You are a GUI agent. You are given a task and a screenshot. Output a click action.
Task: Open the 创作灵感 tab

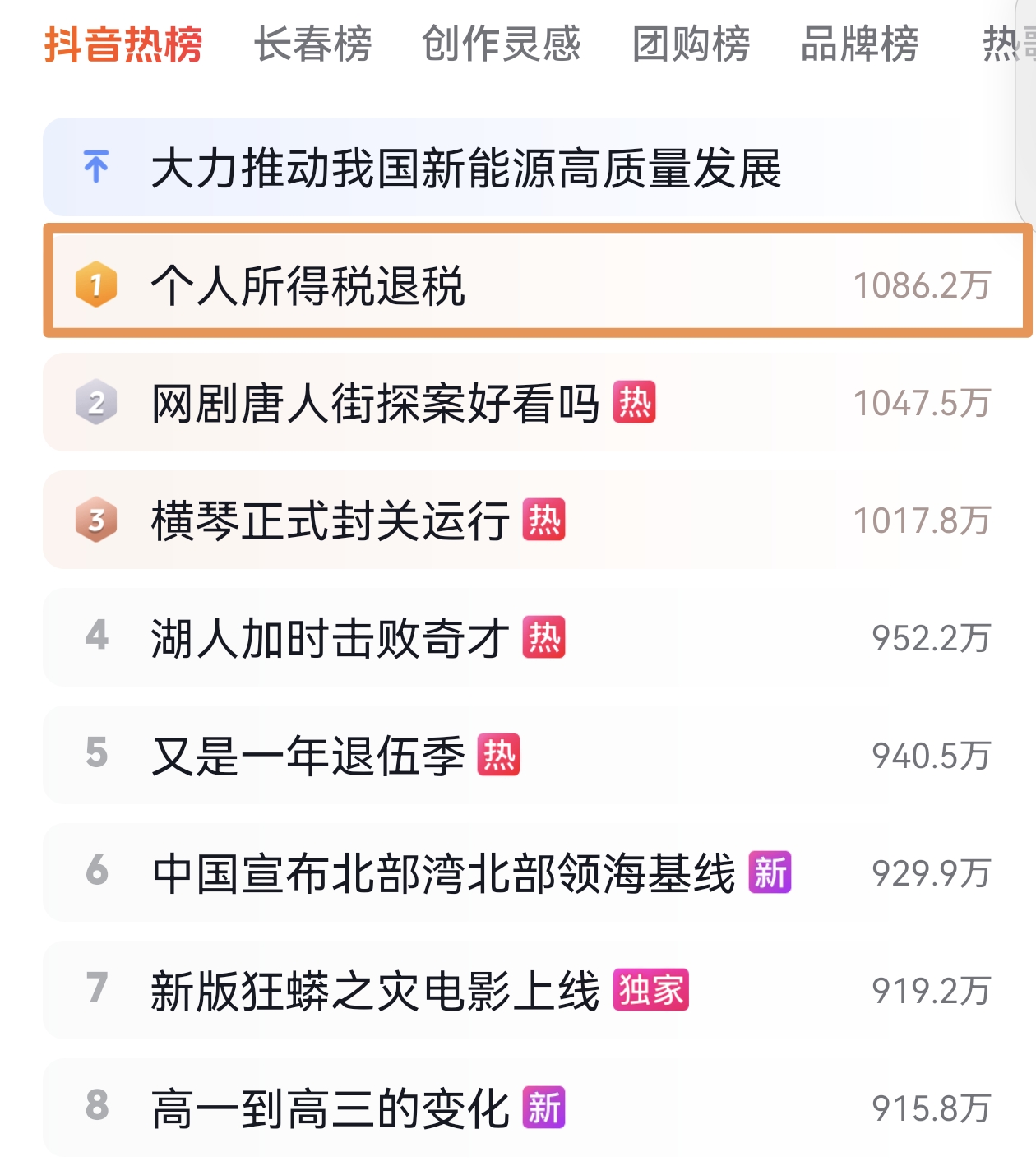501,44
